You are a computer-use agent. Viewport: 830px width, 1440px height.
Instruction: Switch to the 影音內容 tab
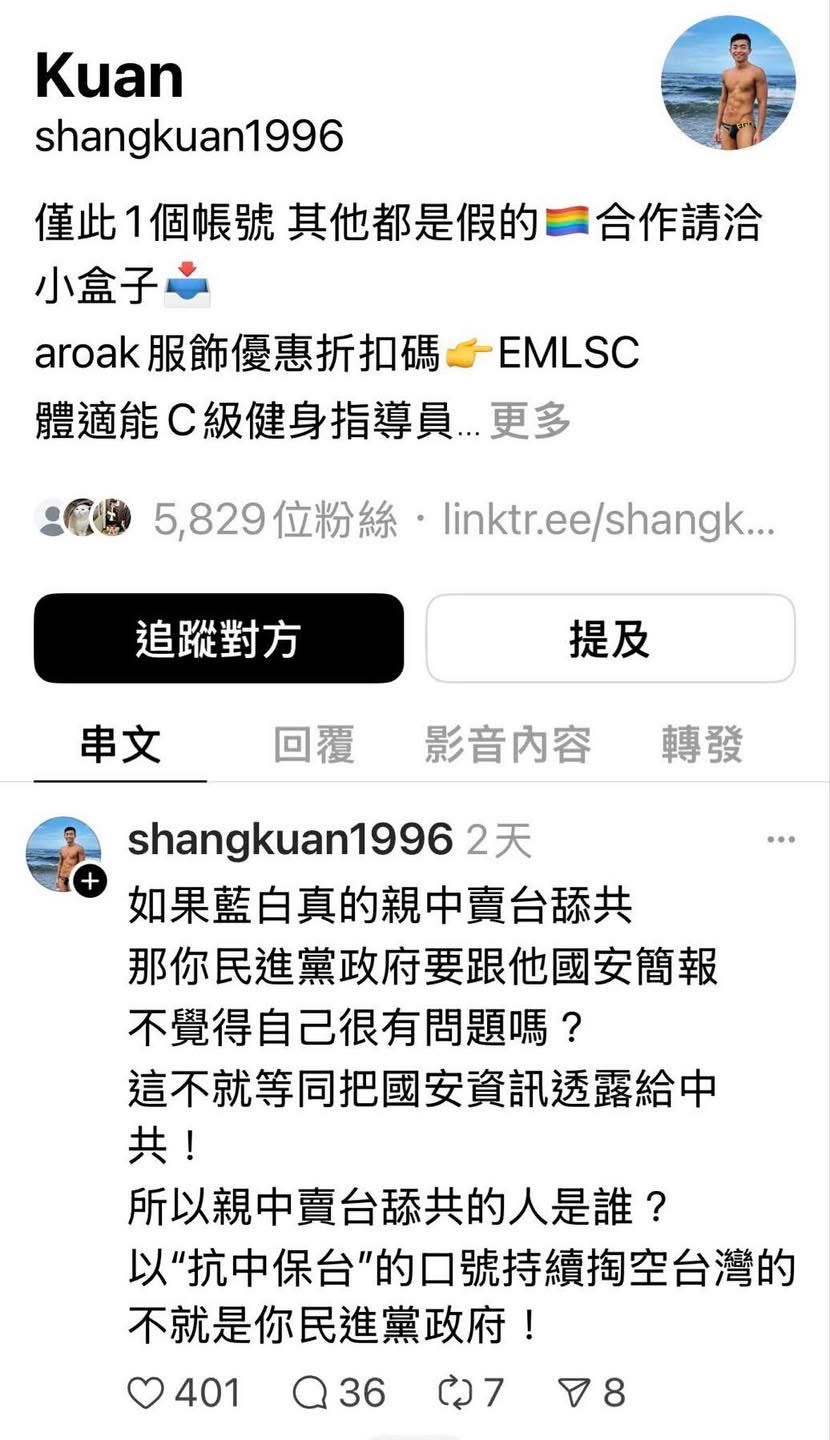pos(508,745)
